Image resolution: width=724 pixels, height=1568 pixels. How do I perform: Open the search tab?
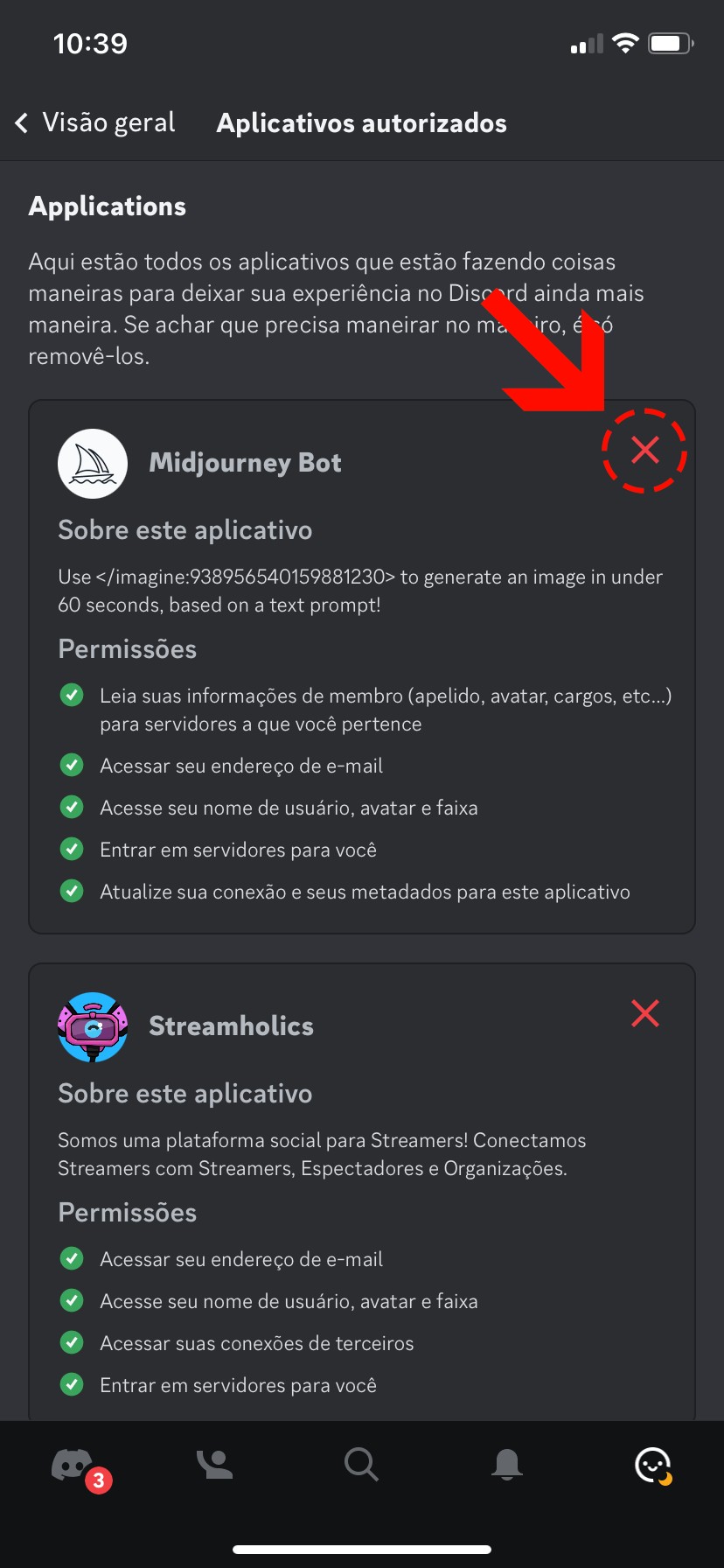[360, 1465]
